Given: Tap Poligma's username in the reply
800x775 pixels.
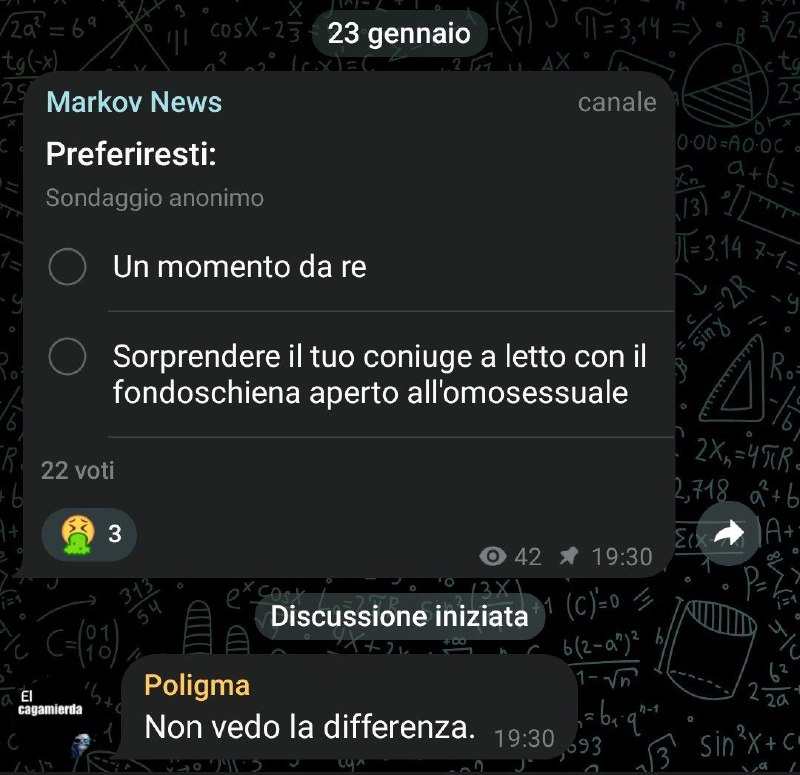Looking at the screenshot, I should point(197,685).
